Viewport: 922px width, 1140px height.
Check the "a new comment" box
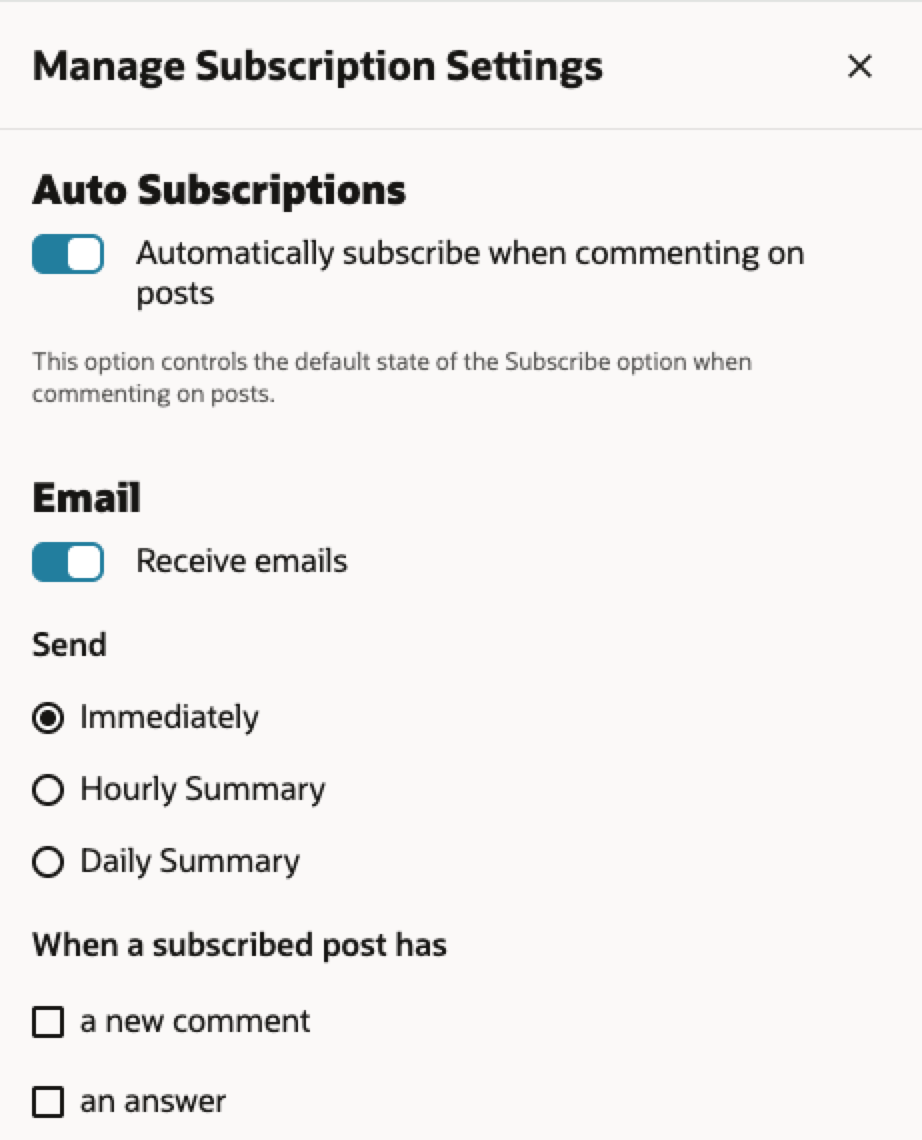click(x=48, y=1023)
